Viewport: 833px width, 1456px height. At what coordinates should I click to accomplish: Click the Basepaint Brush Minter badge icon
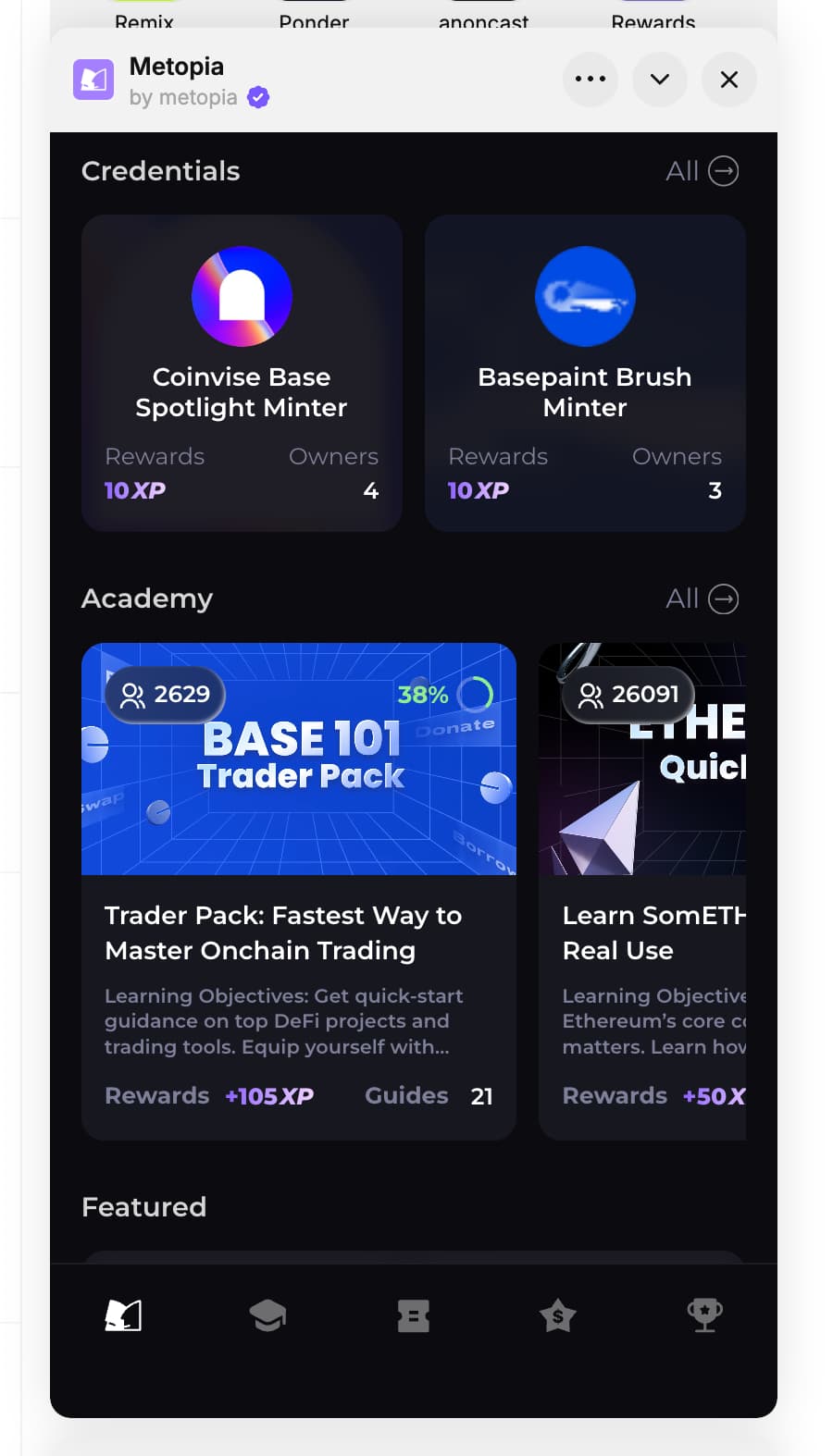pyautogui.click(x=584, y=296)
